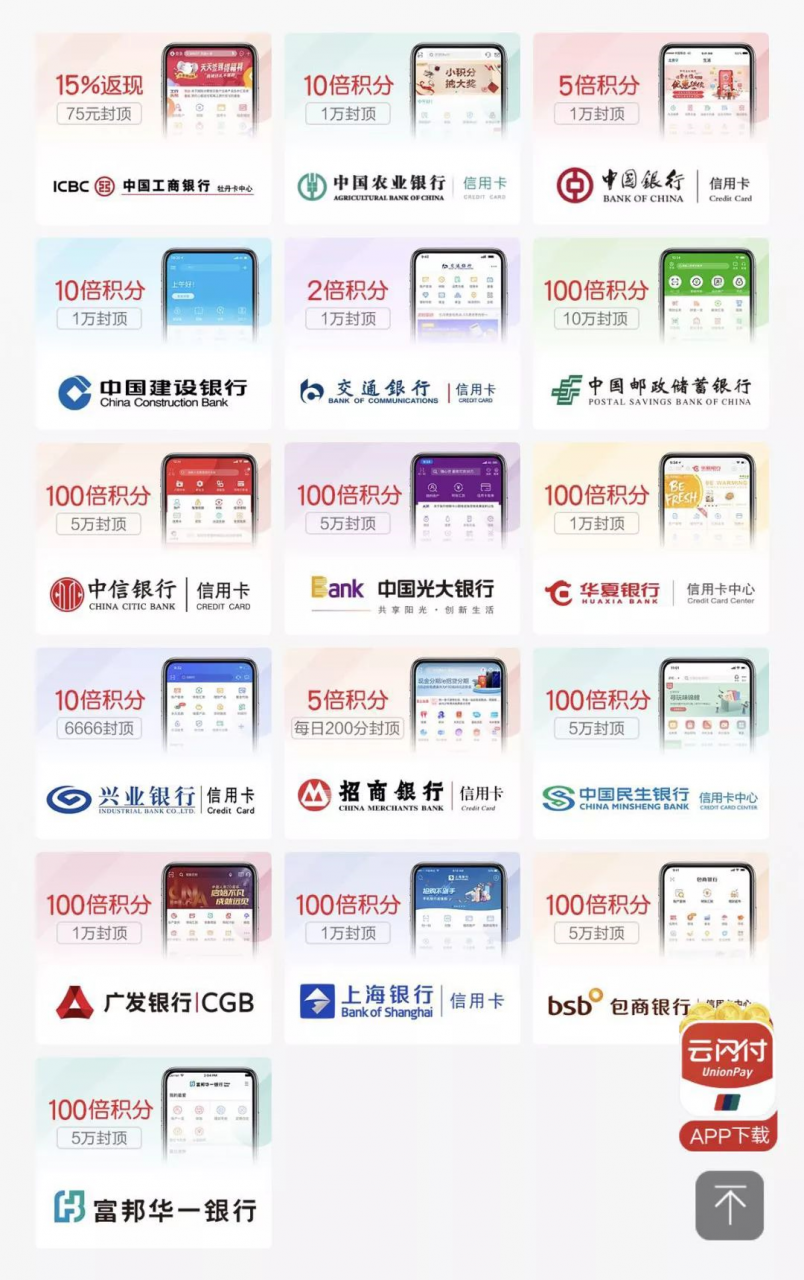Open the Agricultural Bank of China card
804x1280 pixels.
coord(402,130)
